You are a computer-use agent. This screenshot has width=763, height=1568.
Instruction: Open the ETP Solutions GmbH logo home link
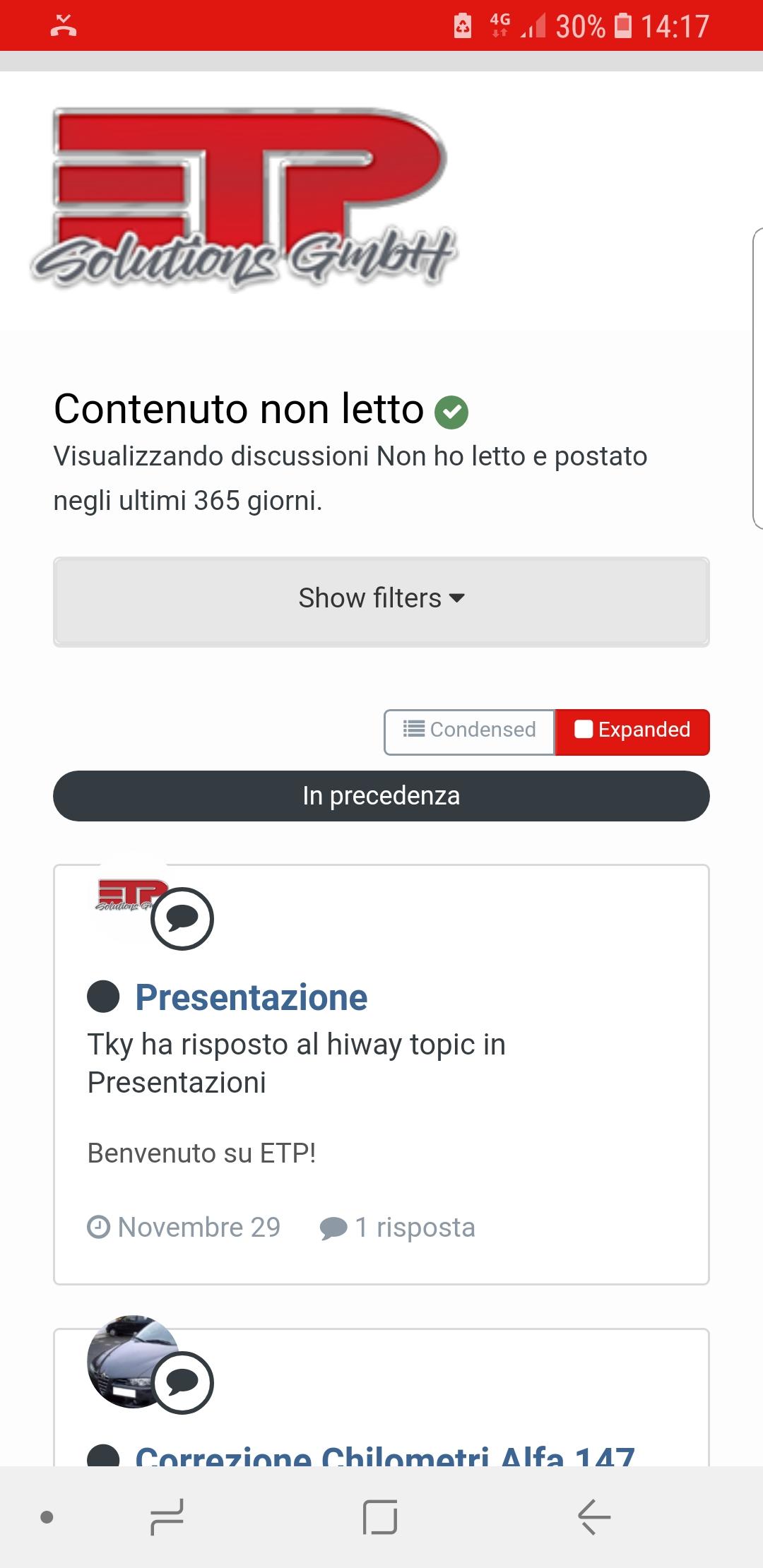click(x=244, y=199)
